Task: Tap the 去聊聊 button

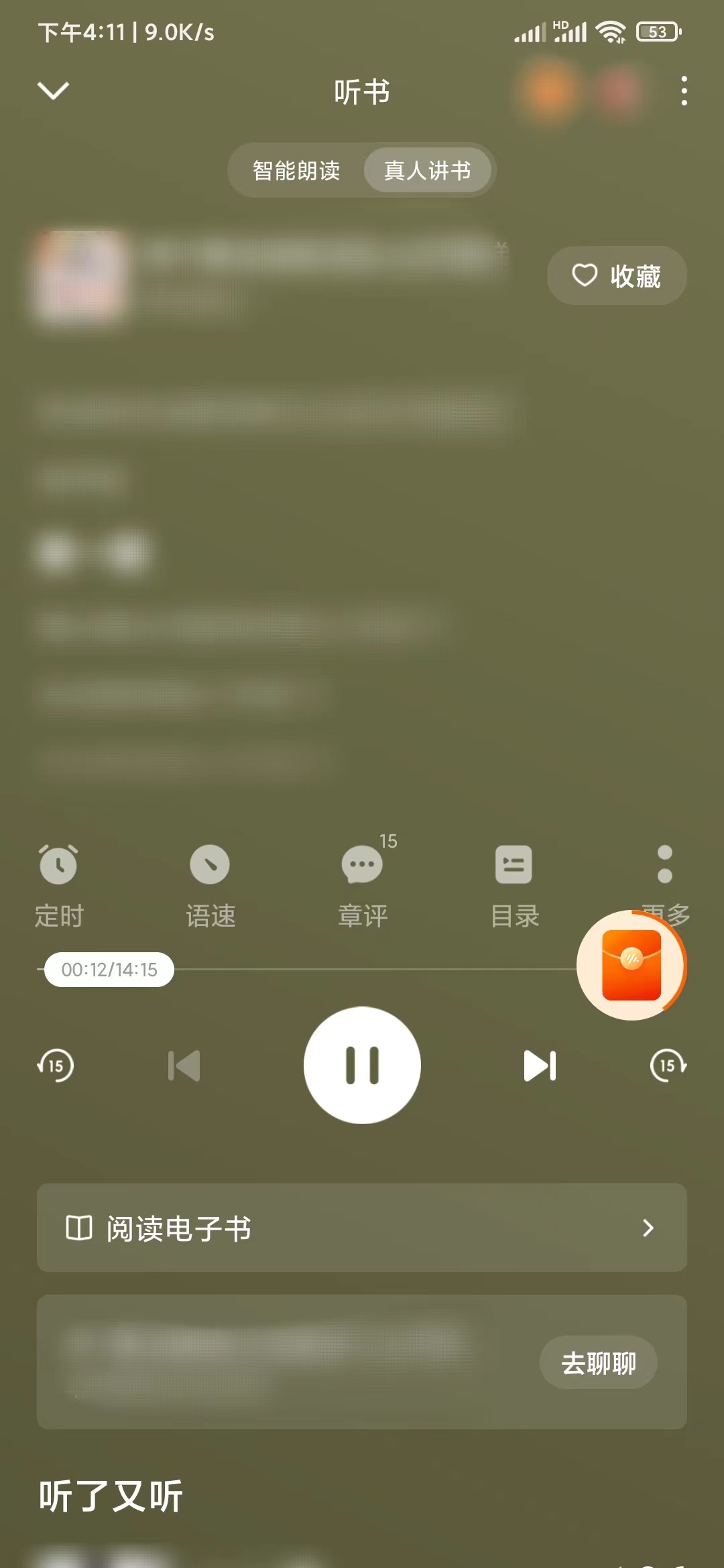Action: click(x=598, y=1362)
